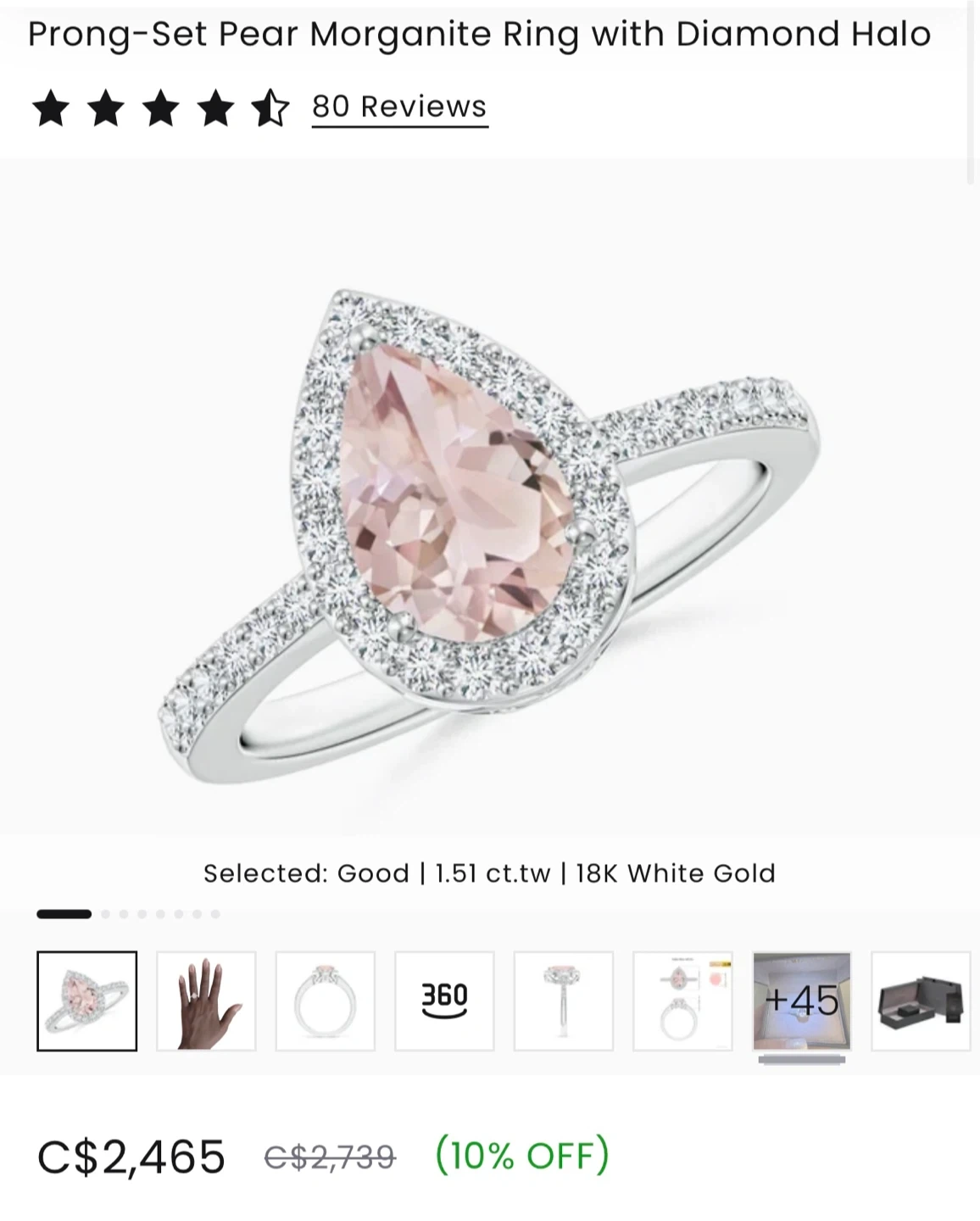Image resolution: width=980 pixels, height=1221 pixels.
Task: Select the side profile ring thumbnail
Action: (564, 1001)
